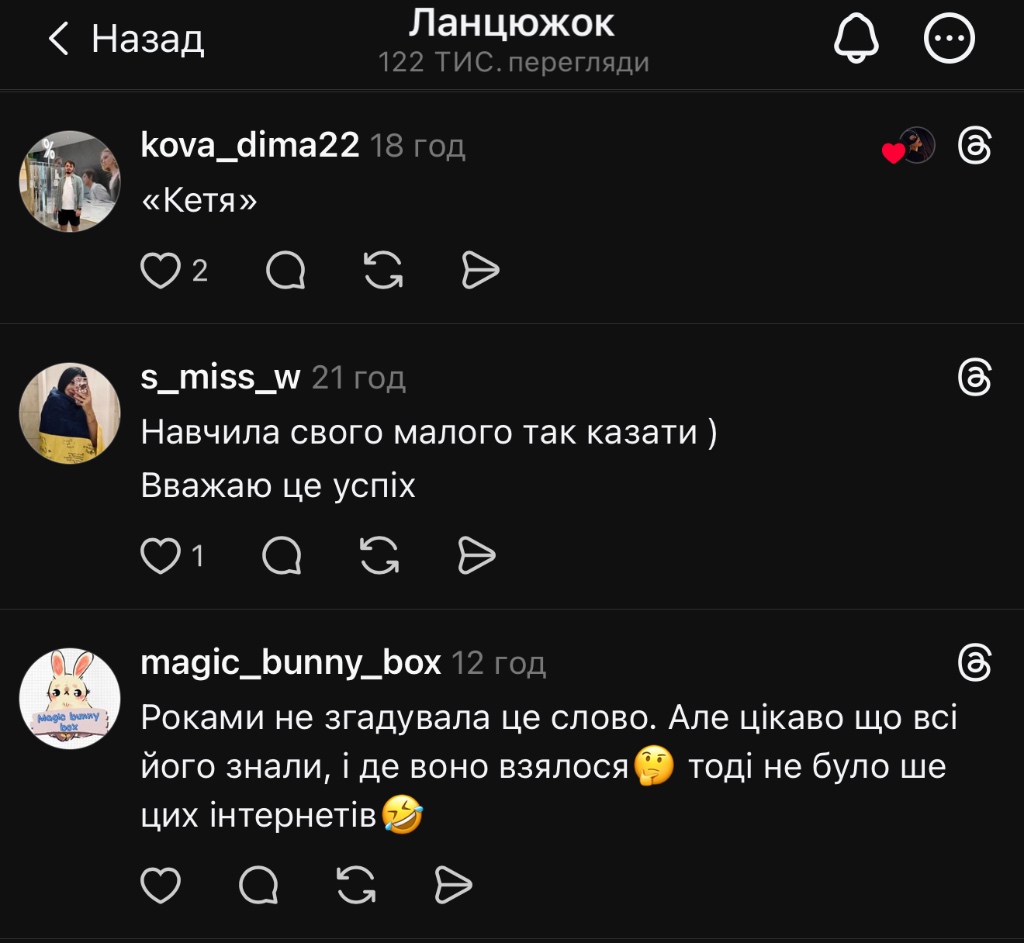Viewport: 1024px width, 943px height.
Task: Share magic_bunny_box's comment
Action: [452, 884]
